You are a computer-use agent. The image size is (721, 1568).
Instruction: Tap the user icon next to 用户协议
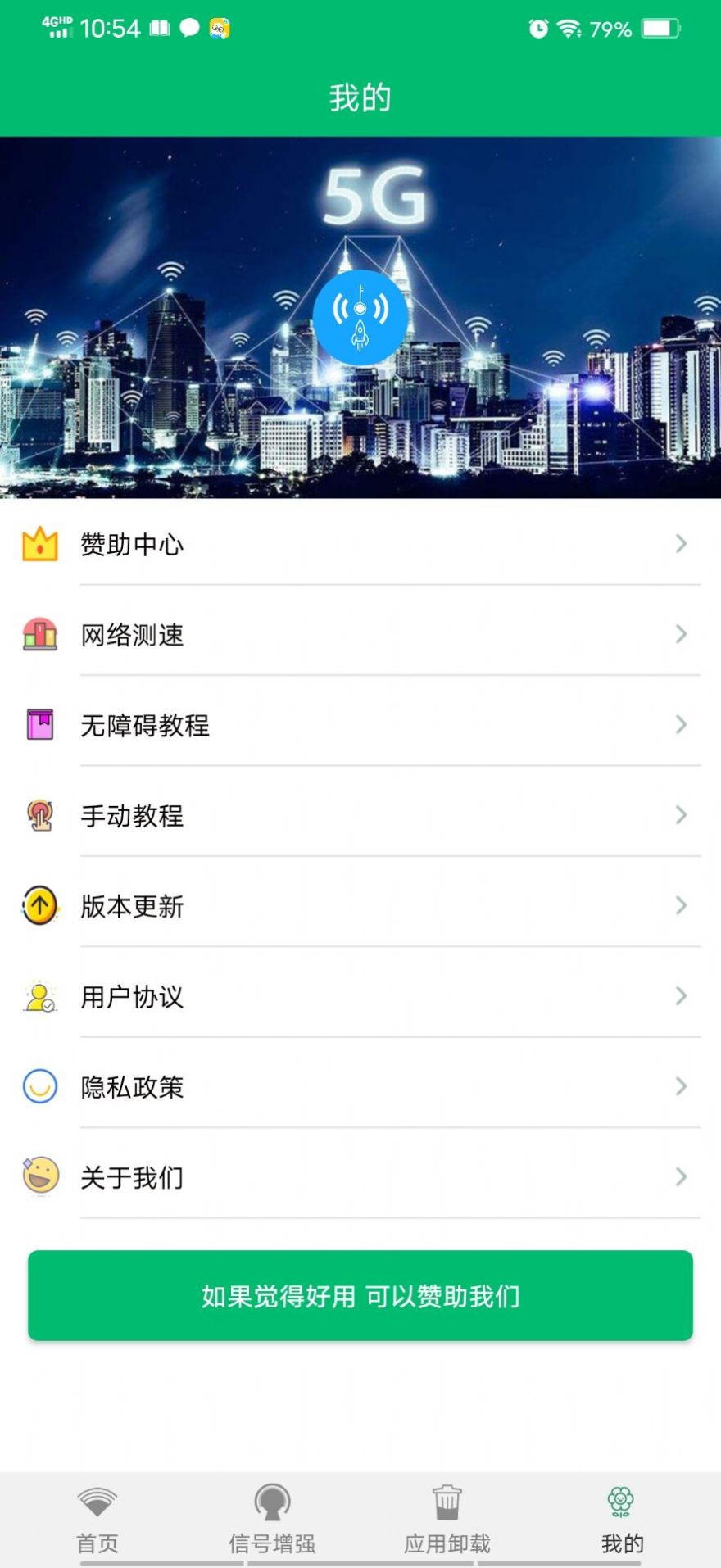click(x=40, y=997)
